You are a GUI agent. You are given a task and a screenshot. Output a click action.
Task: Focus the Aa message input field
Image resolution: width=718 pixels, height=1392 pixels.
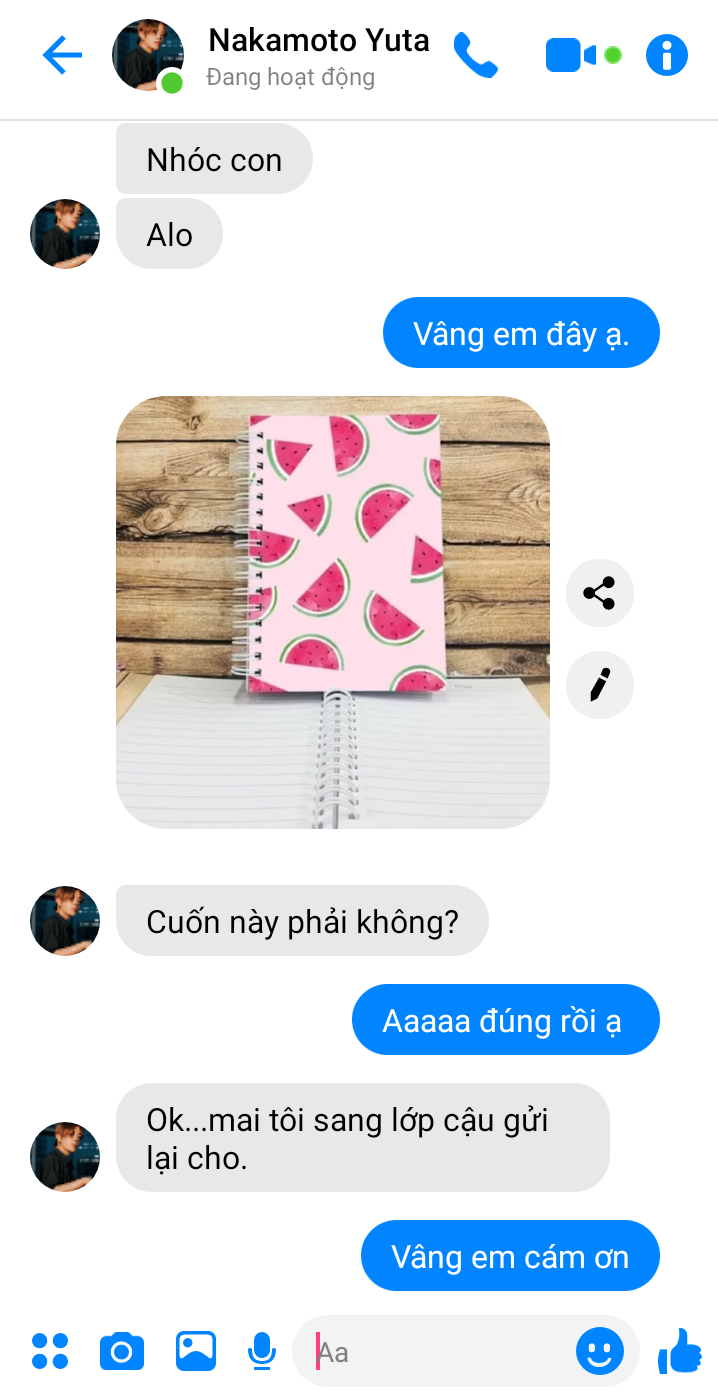point(440,1352)
